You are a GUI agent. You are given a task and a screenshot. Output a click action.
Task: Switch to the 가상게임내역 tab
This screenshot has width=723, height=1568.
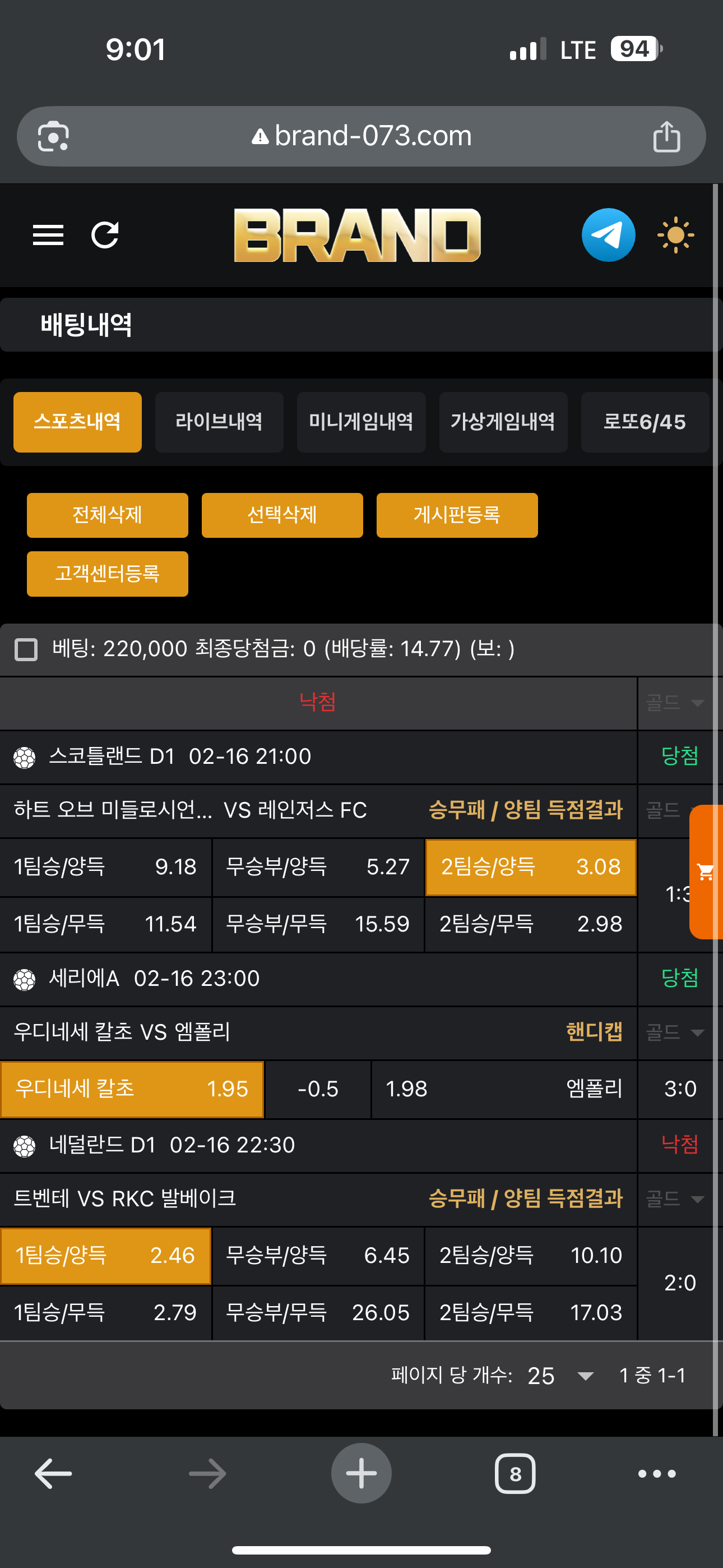503,422
